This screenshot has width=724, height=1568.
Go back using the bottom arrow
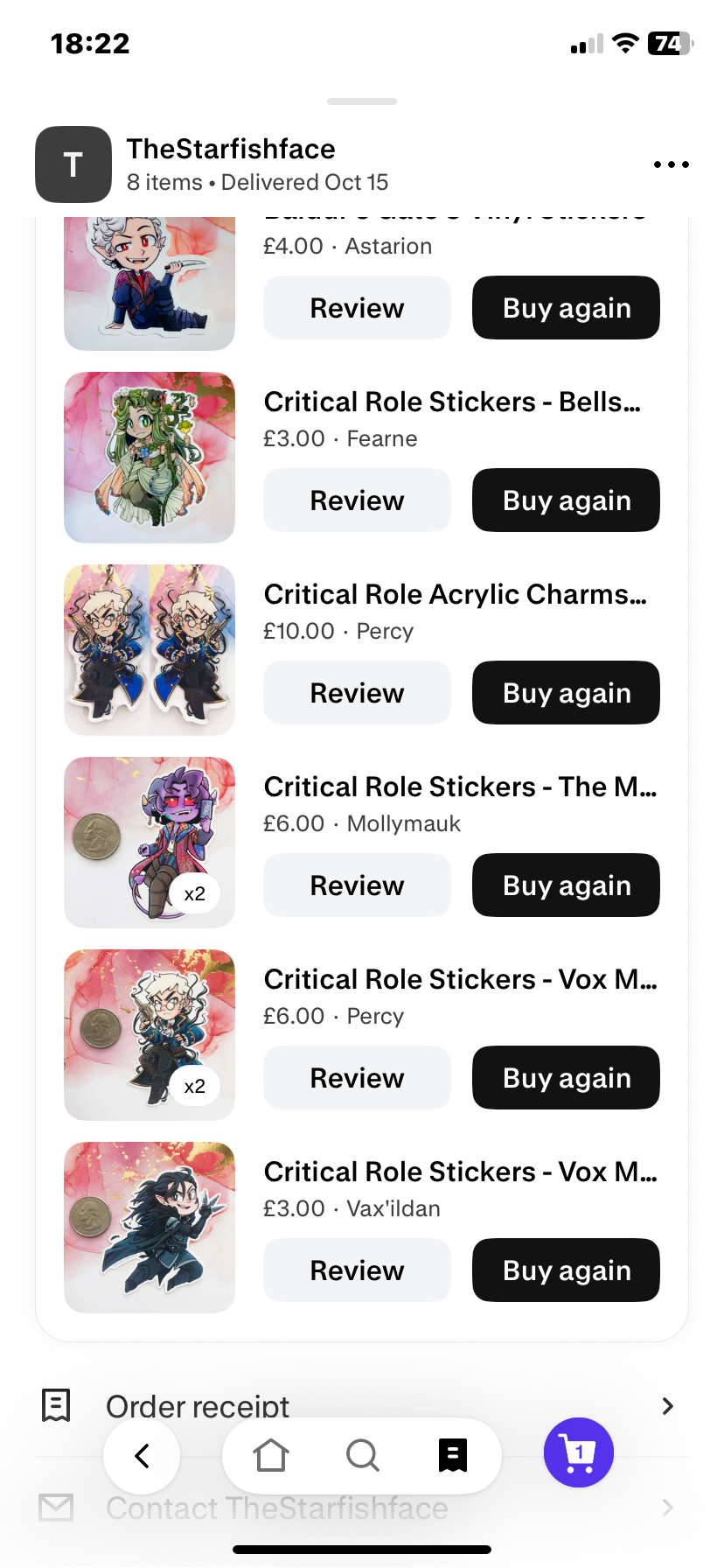142,1455
